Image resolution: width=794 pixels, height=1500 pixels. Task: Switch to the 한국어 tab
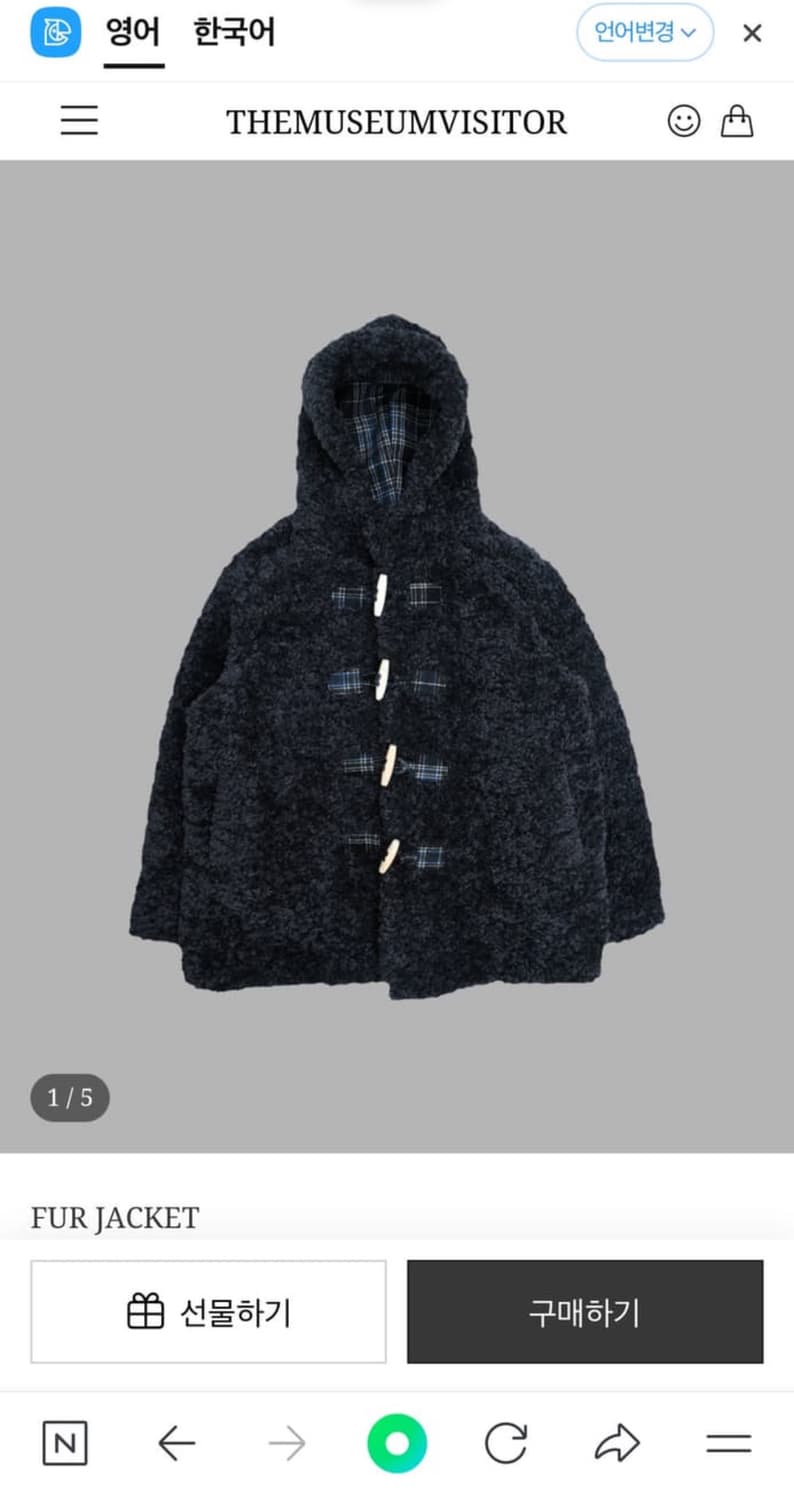(233, 33)
